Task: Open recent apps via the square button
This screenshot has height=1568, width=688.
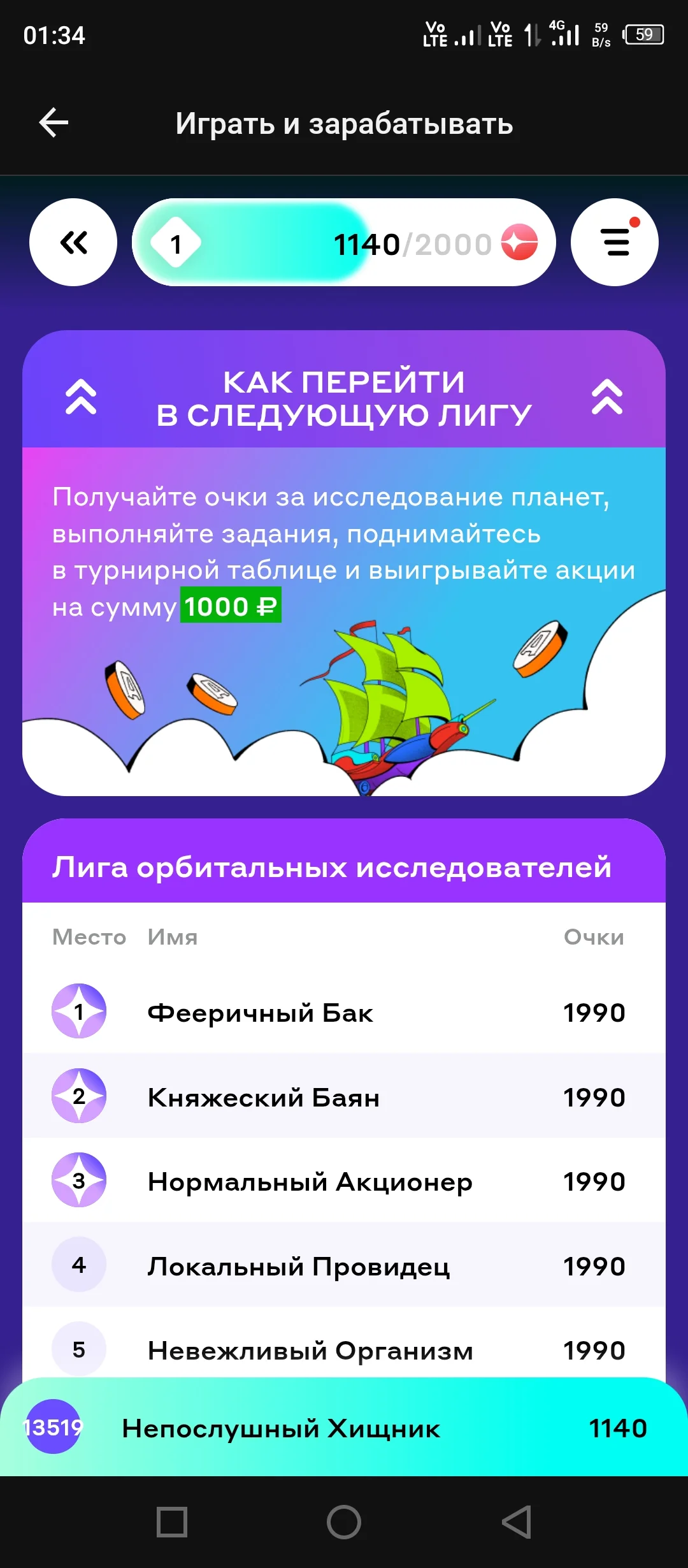Action: point(172,1522)
